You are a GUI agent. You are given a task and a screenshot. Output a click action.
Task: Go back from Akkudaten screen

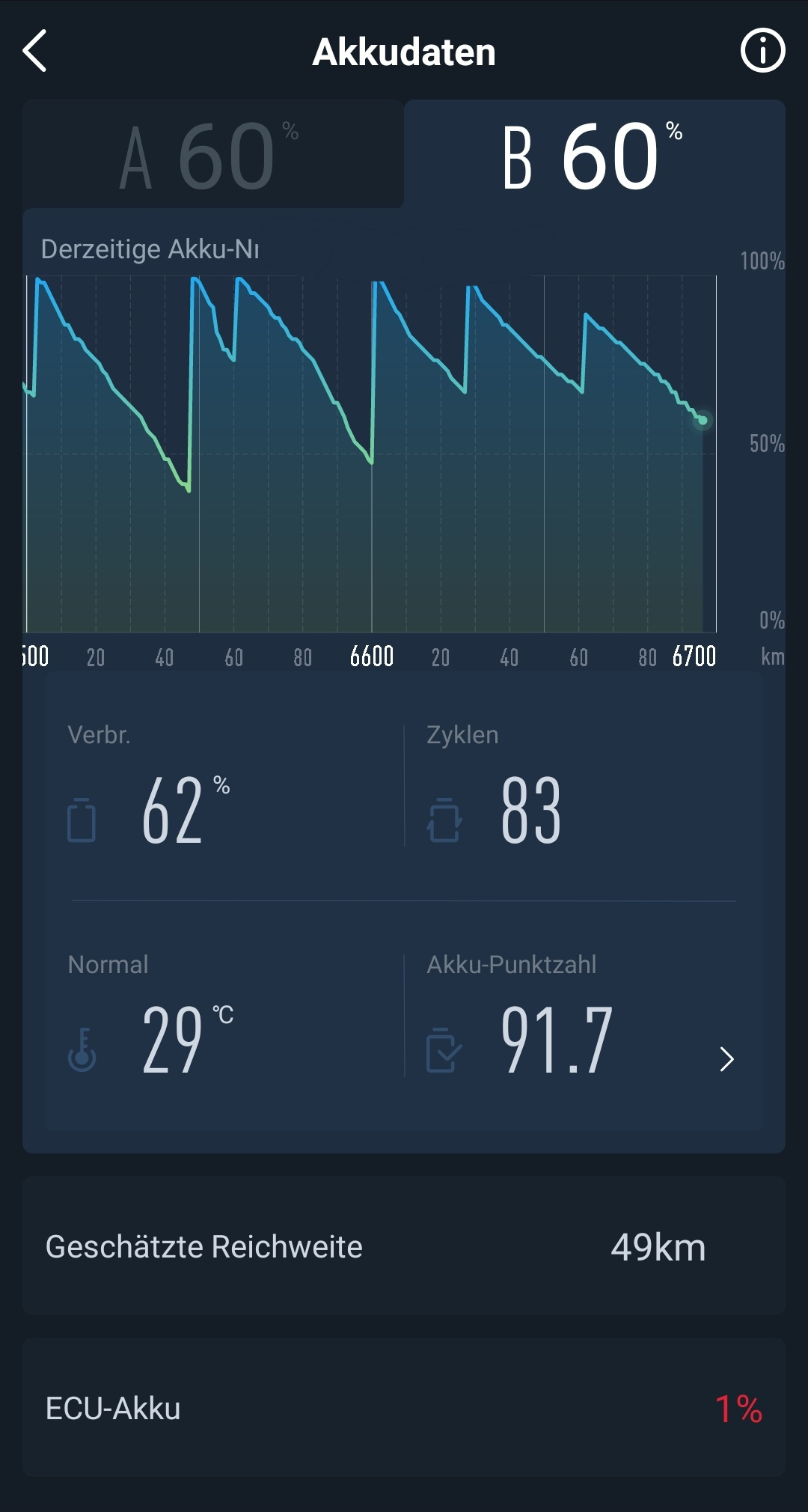(35, 52)
